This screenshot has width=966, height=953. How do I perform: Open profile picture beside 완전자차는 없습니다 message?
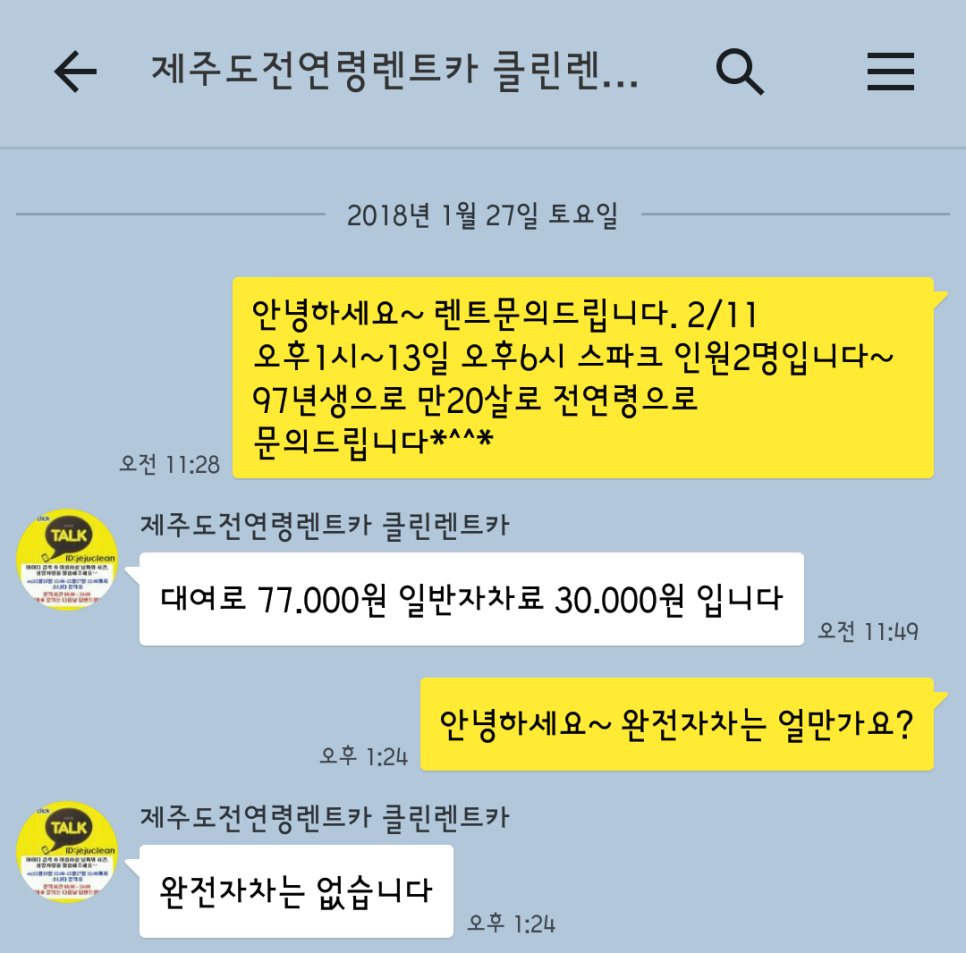tap(68, 852)
